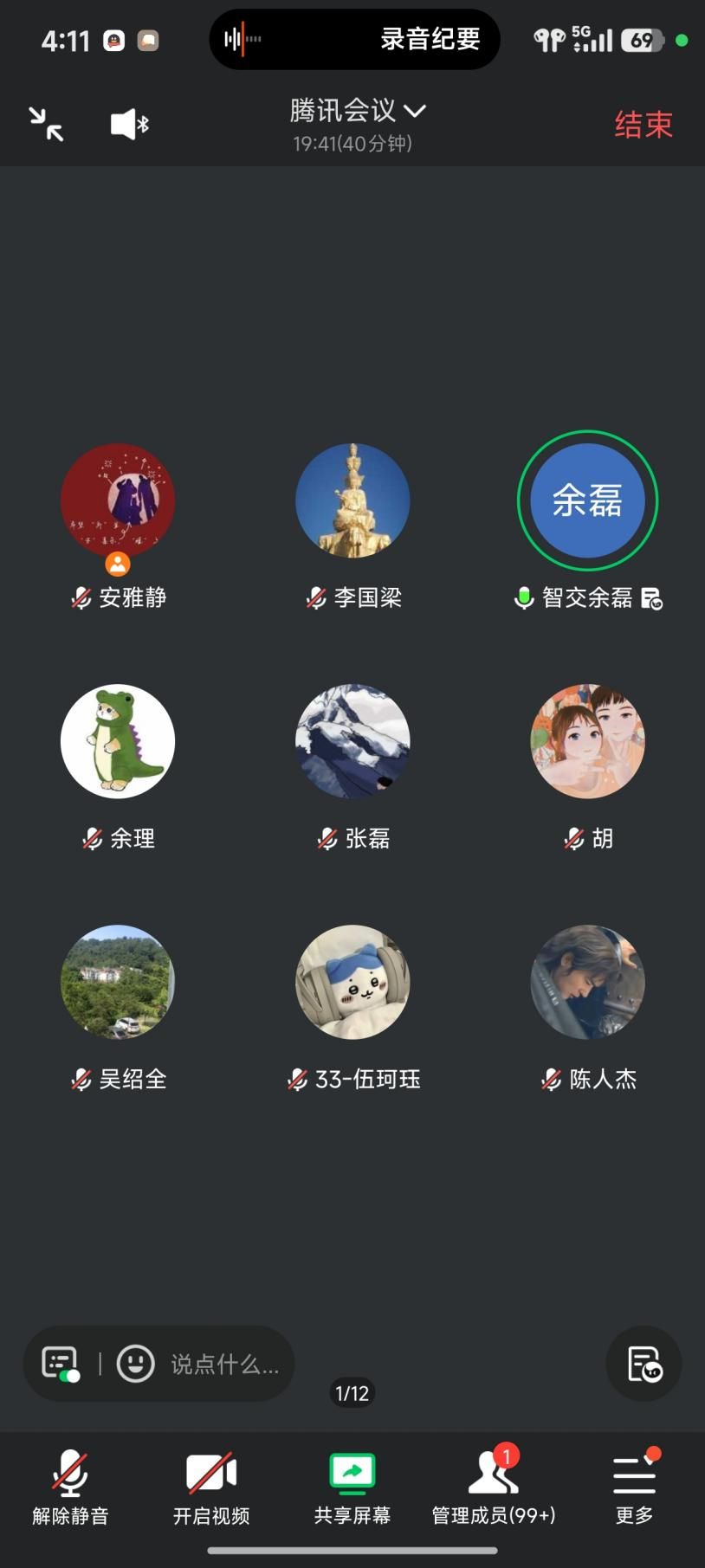Select 张磊's avatar tile
This screenshot has width=705, height=1568.
(x=352, y=741)
